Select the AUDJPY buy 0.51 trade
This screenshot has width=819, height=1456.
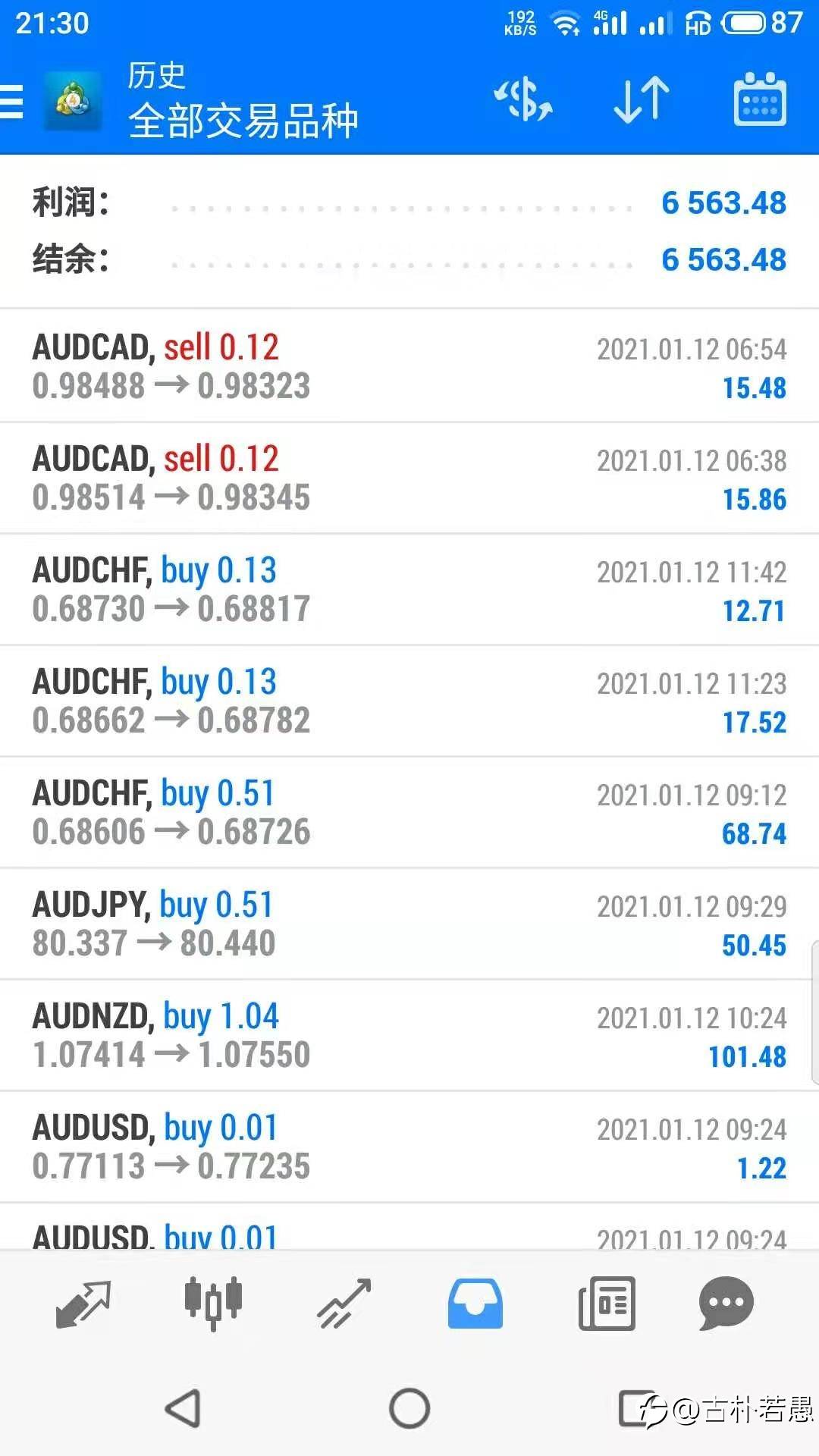click(409, 924)
